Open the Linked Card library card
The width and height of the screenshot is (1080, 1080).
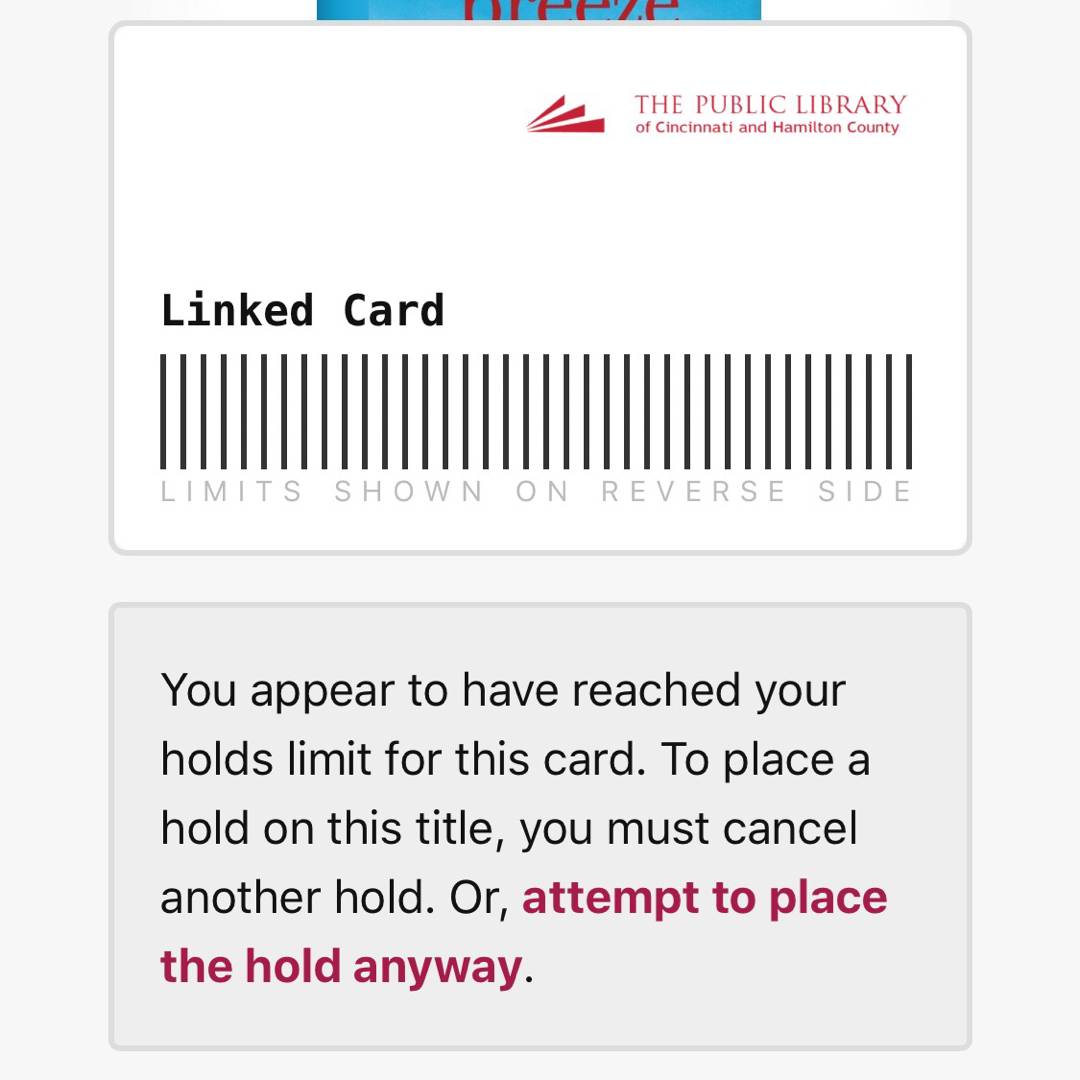click(539, 290)
